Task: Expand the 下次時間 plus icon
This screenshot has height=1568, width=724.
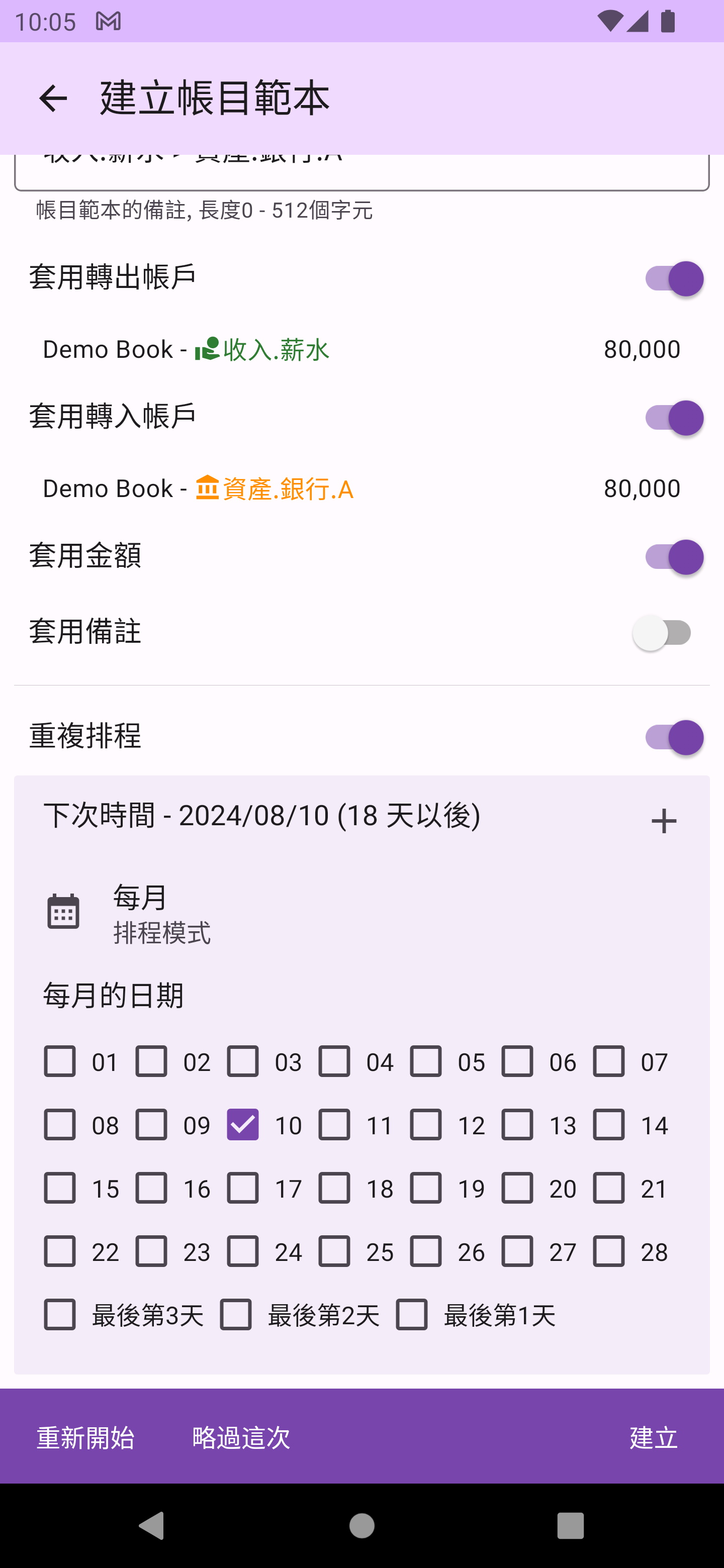Action: click(x=664, y=821)
